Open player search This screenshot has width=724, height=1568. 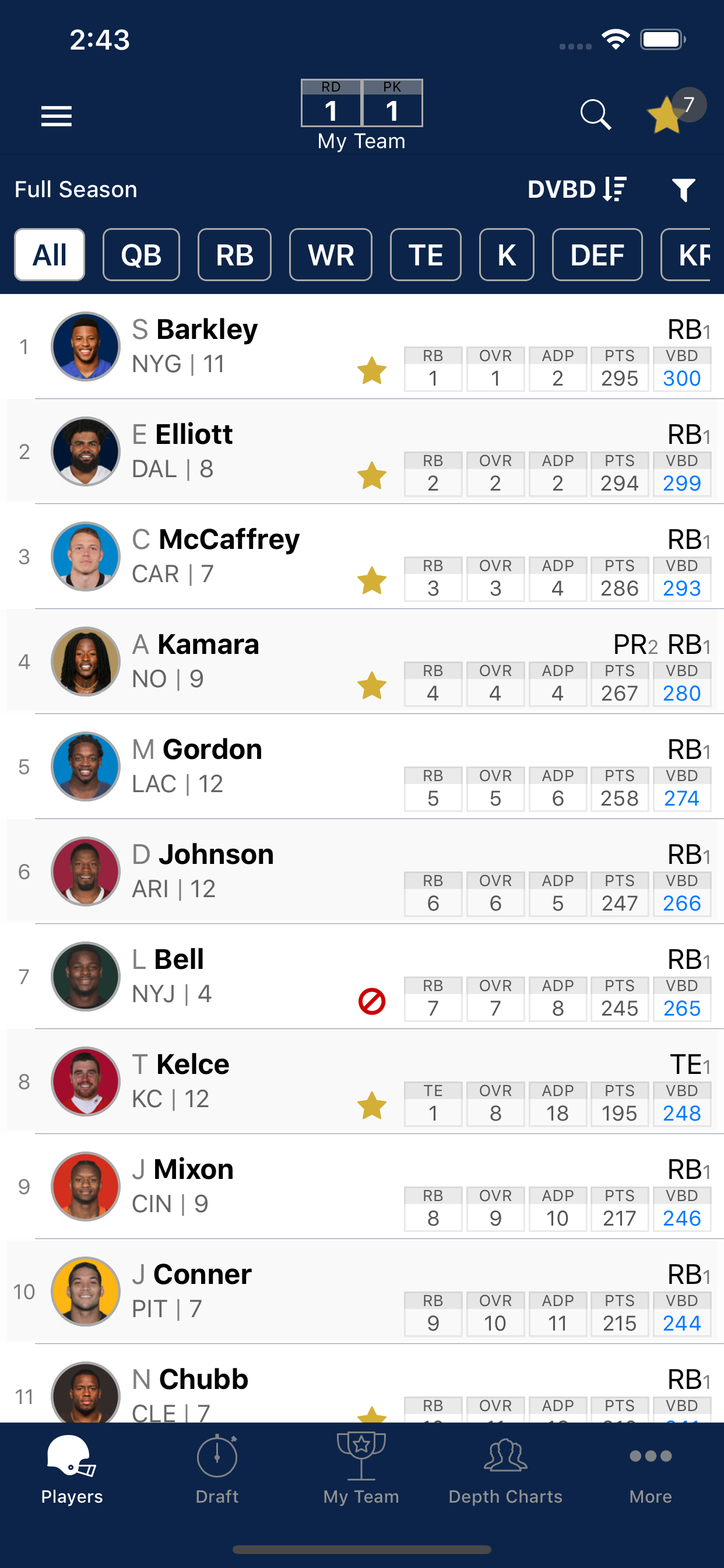(x=595, y=114)
